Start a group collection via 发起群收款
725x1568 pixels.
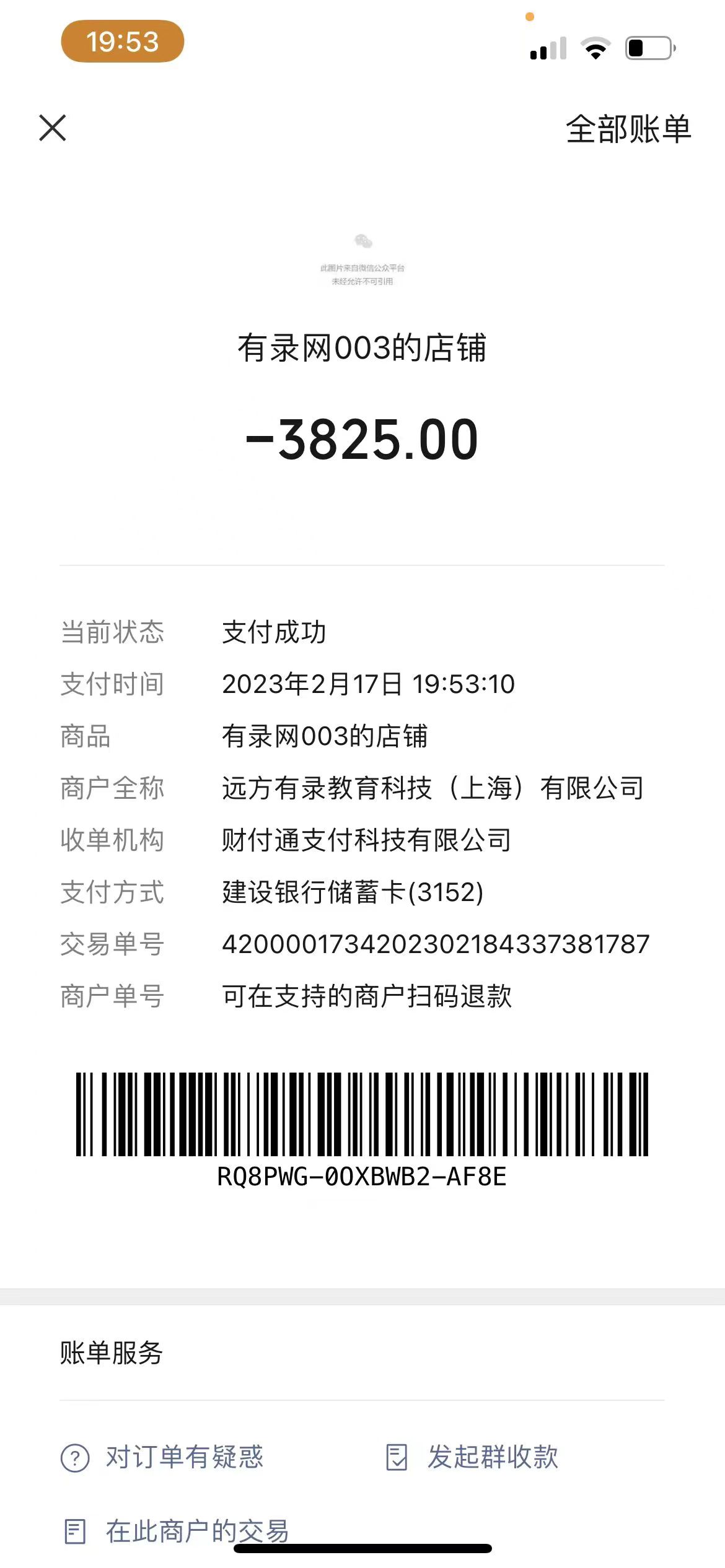[472, 1457]
